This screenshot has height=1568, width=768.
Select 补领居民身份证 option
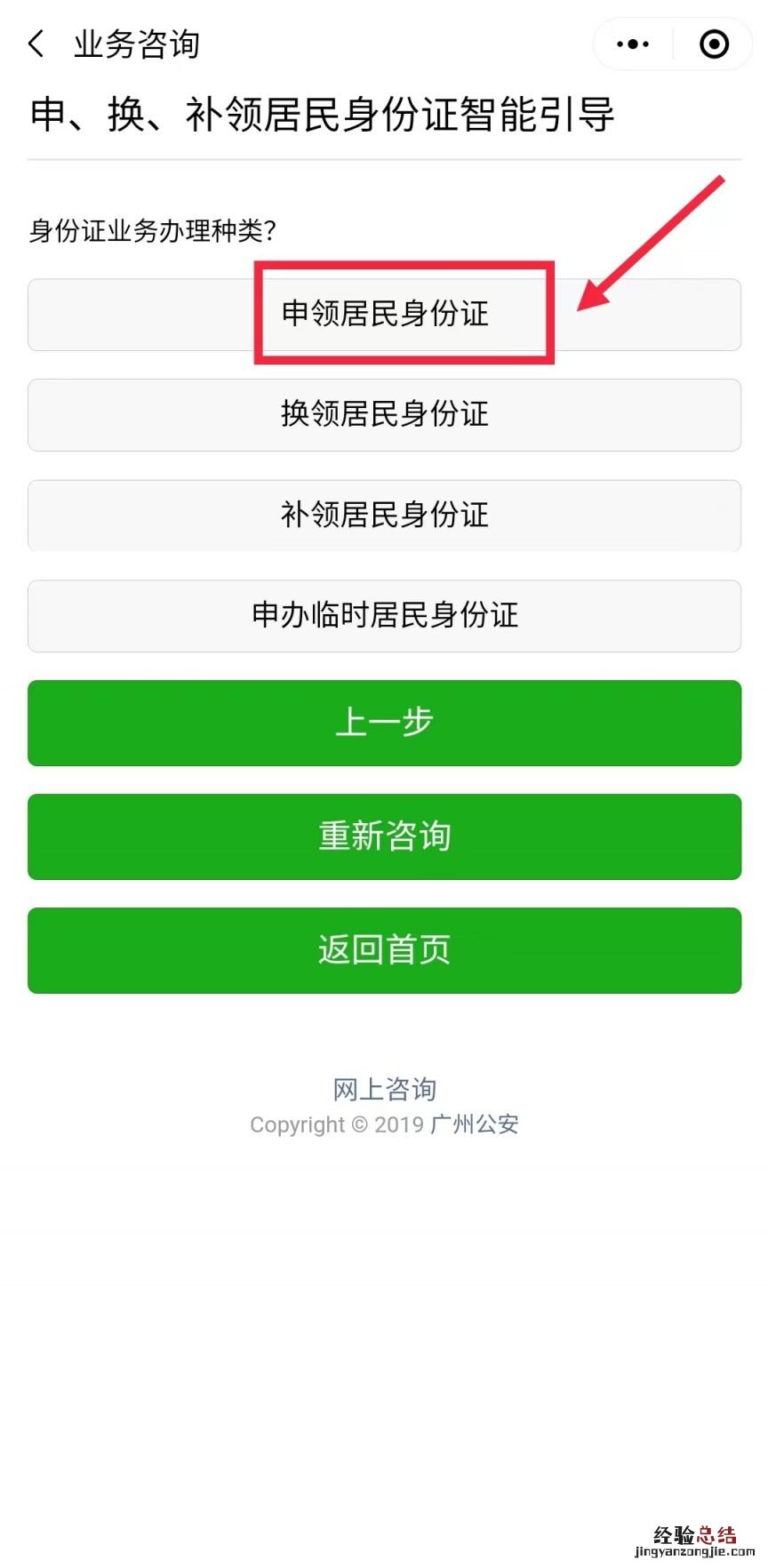(384, 515)
